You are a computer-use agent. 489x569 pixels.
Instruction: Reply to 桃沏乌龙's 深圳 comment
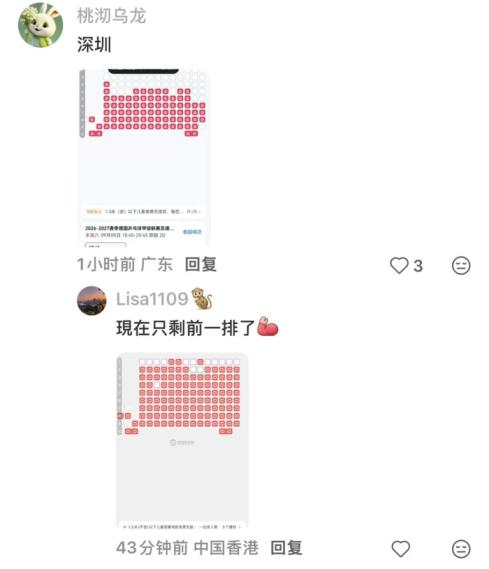[201, 265]
